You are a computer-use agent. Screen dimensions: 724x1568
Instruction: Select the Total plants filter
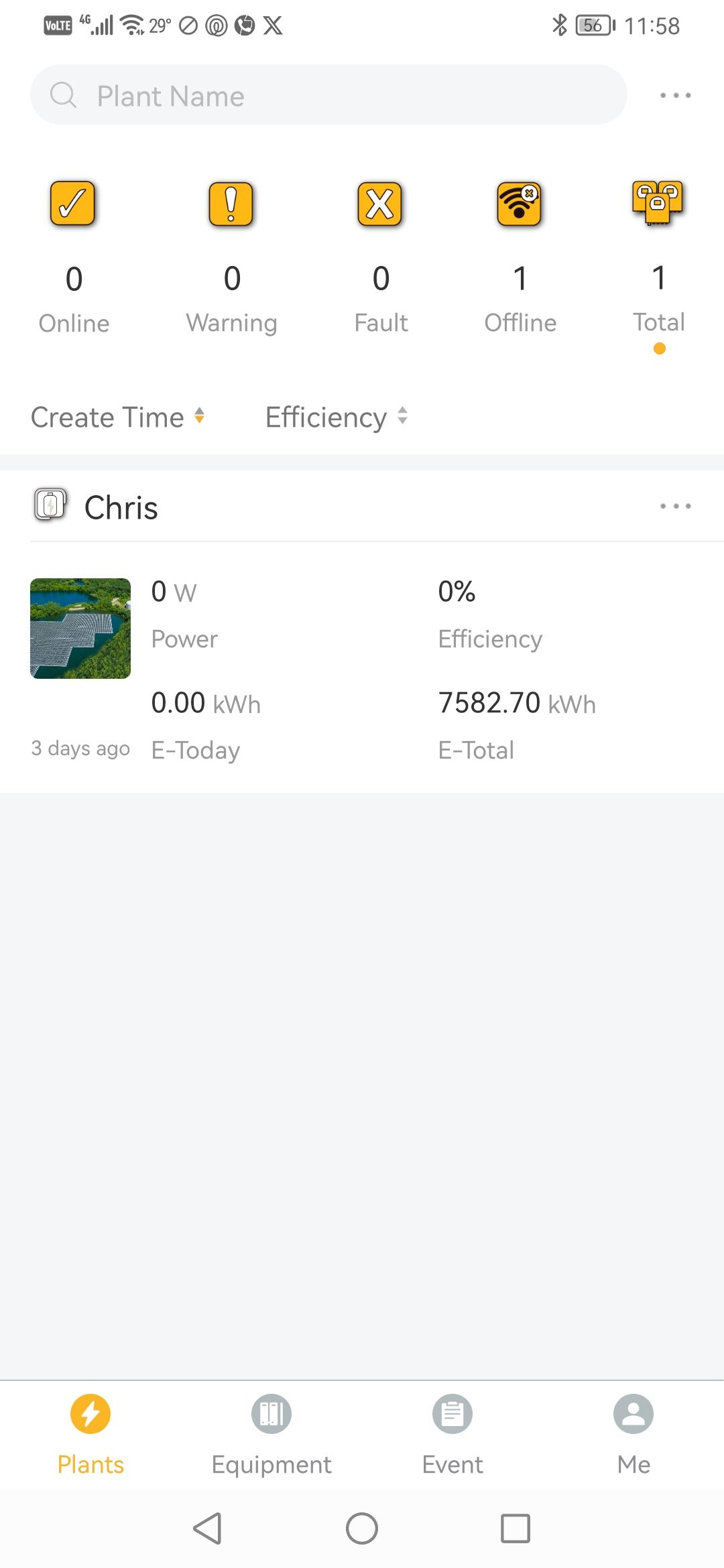pyautogui.click(x=658, y=258)
